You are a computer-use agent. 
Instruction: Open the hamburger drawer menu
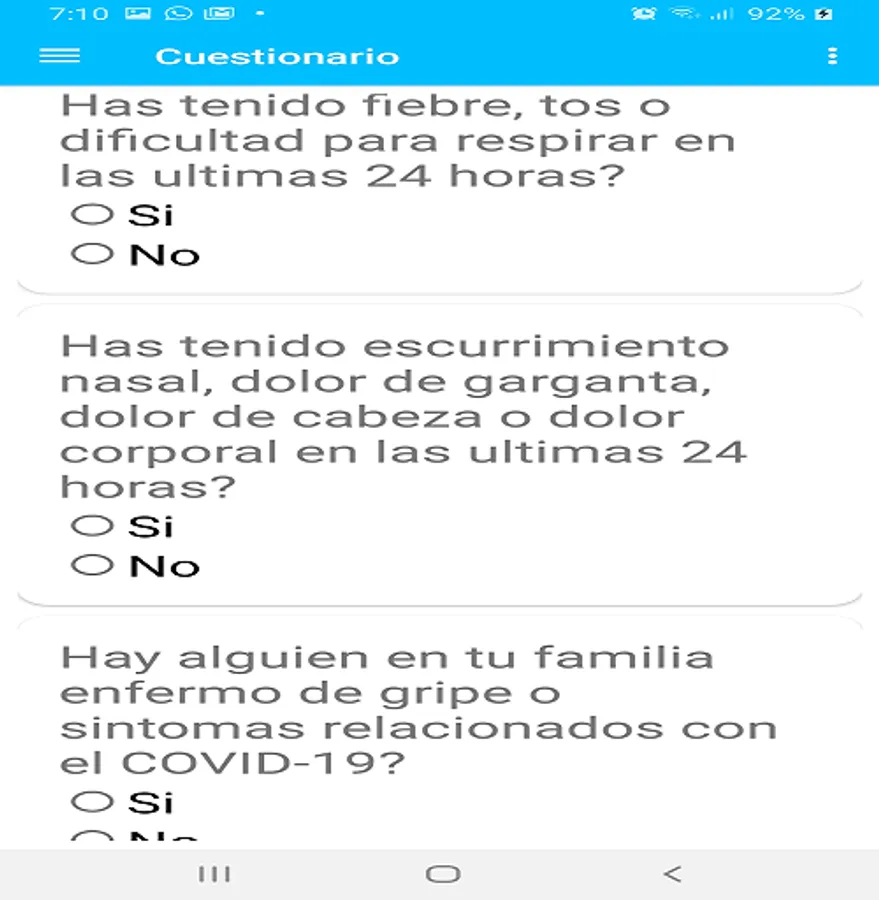click(x=59, y=57)
